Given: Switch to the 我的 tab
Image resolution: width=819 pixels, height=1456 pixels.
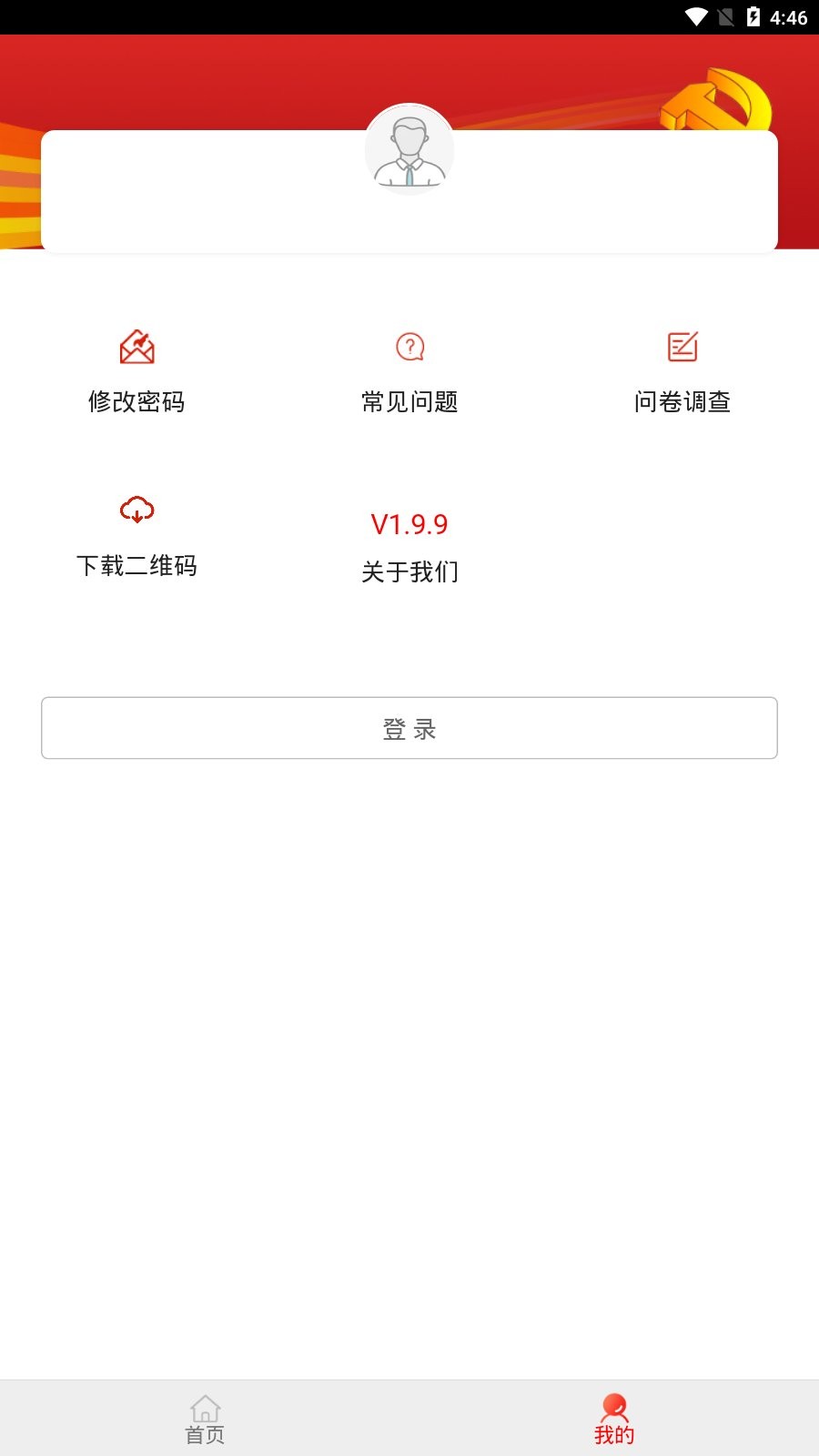Looking at the screenshot, I should tap(614, 1417).
